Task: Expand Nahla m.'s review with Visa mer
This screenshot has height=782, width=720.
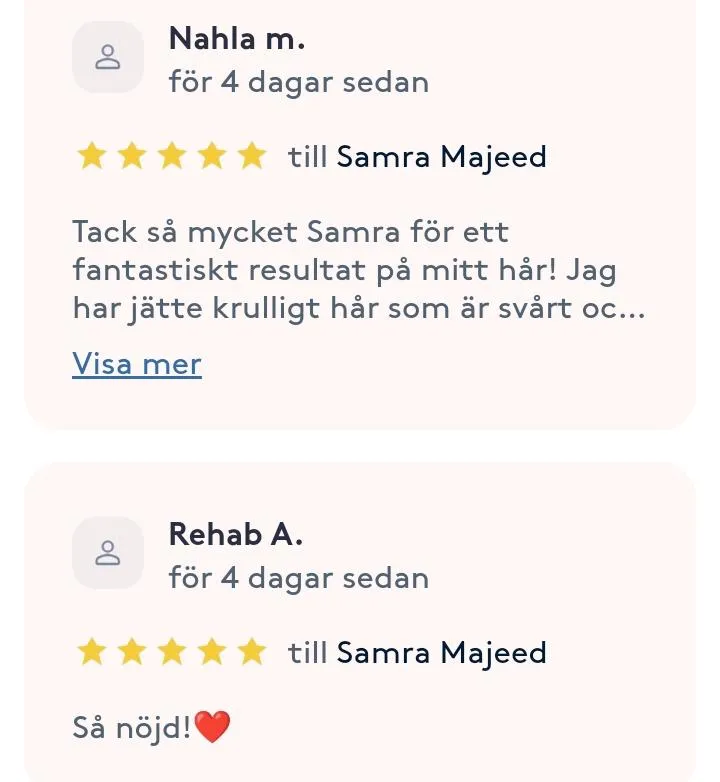Action: [137, 363]
